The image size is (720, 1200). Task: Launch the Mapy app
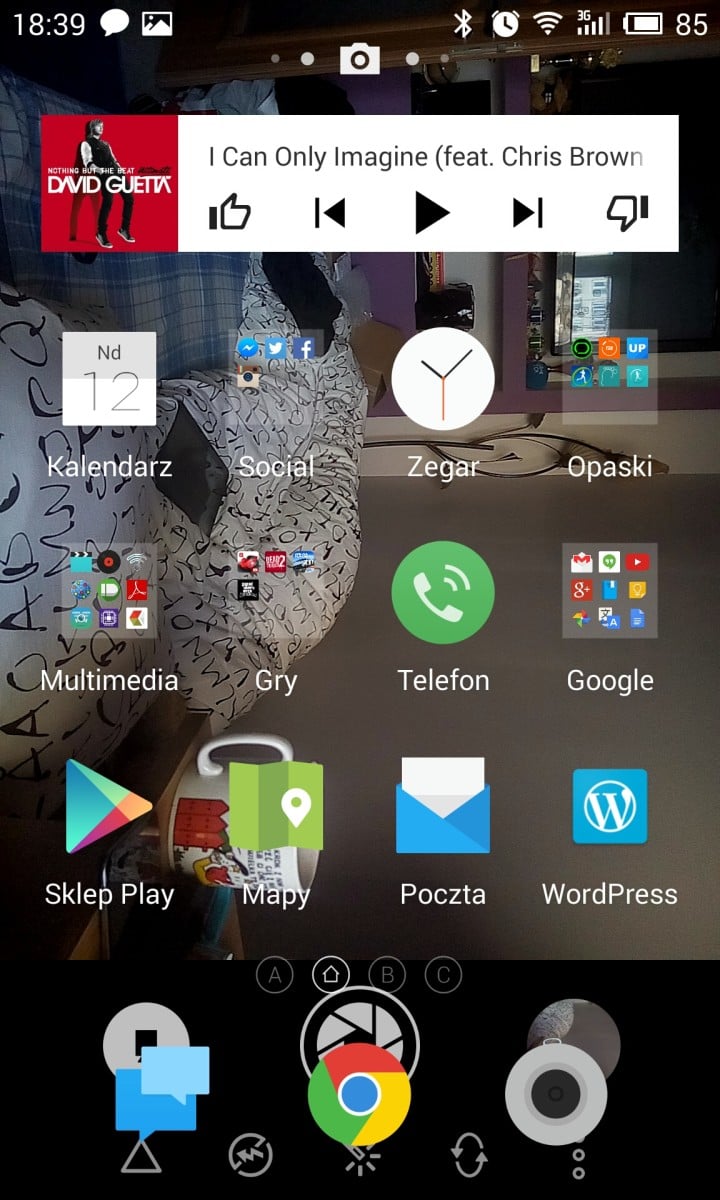[276, 806]
